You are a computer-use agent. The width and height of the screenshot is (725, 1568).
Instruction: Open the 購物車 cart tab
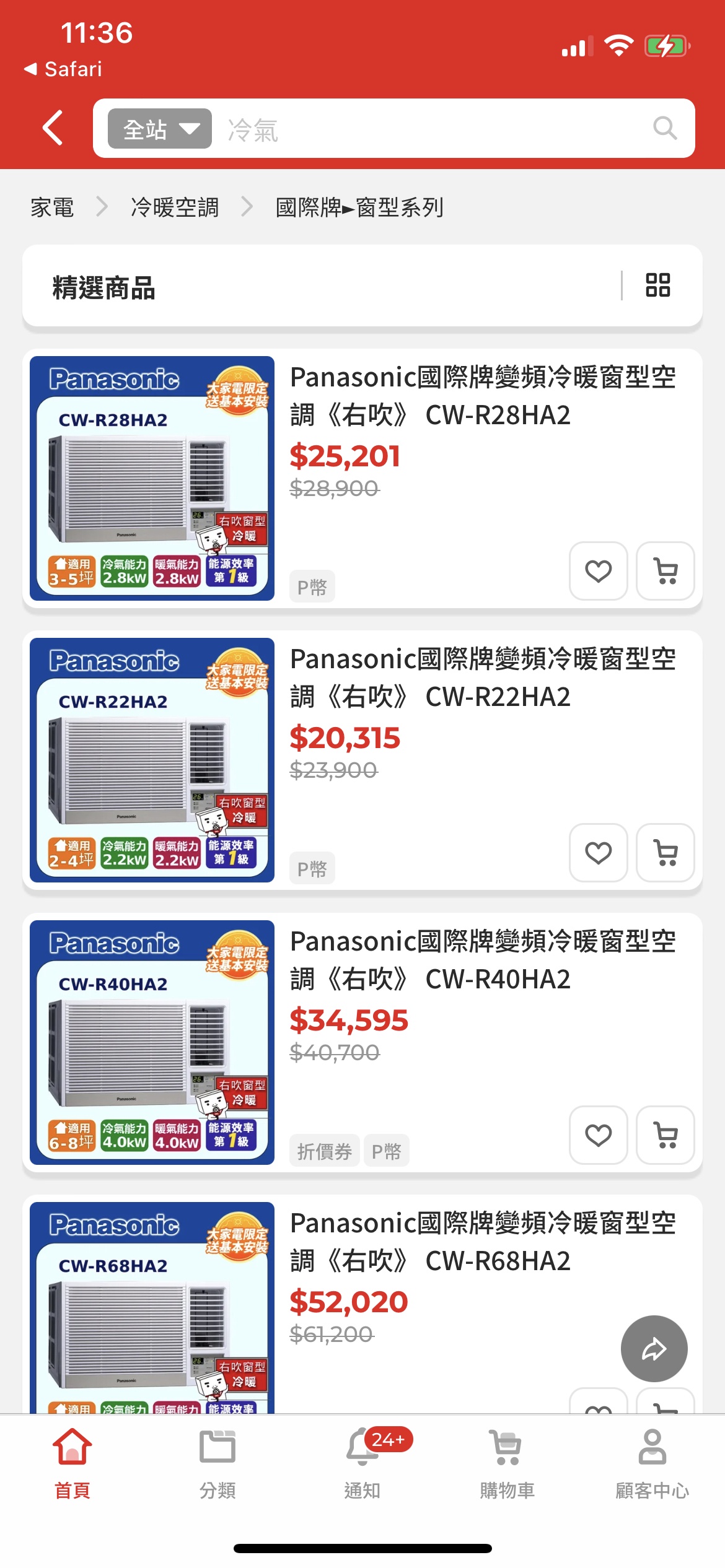coord(507,1463)
